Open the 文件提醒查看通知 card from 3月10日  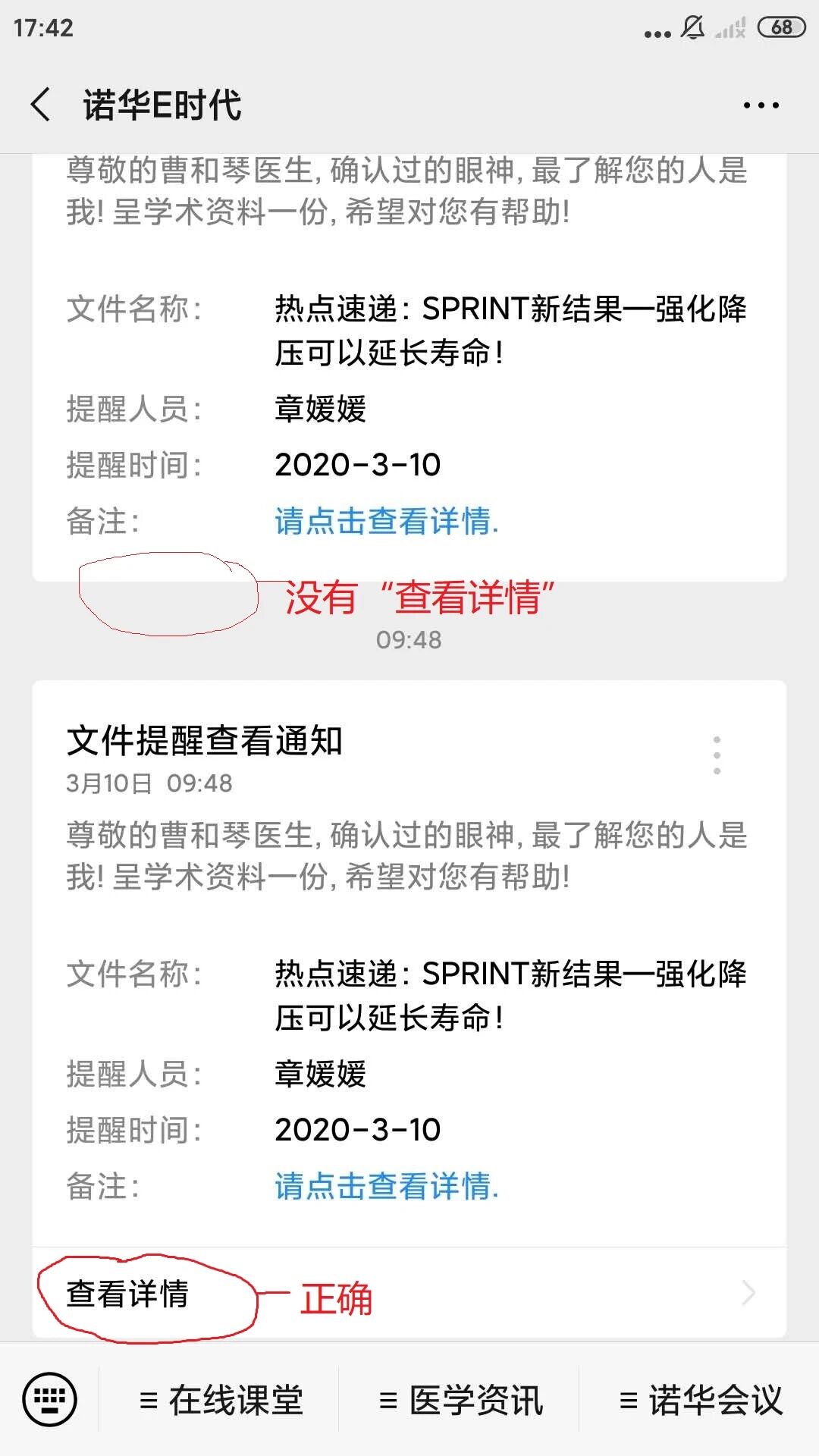(409, 963)
